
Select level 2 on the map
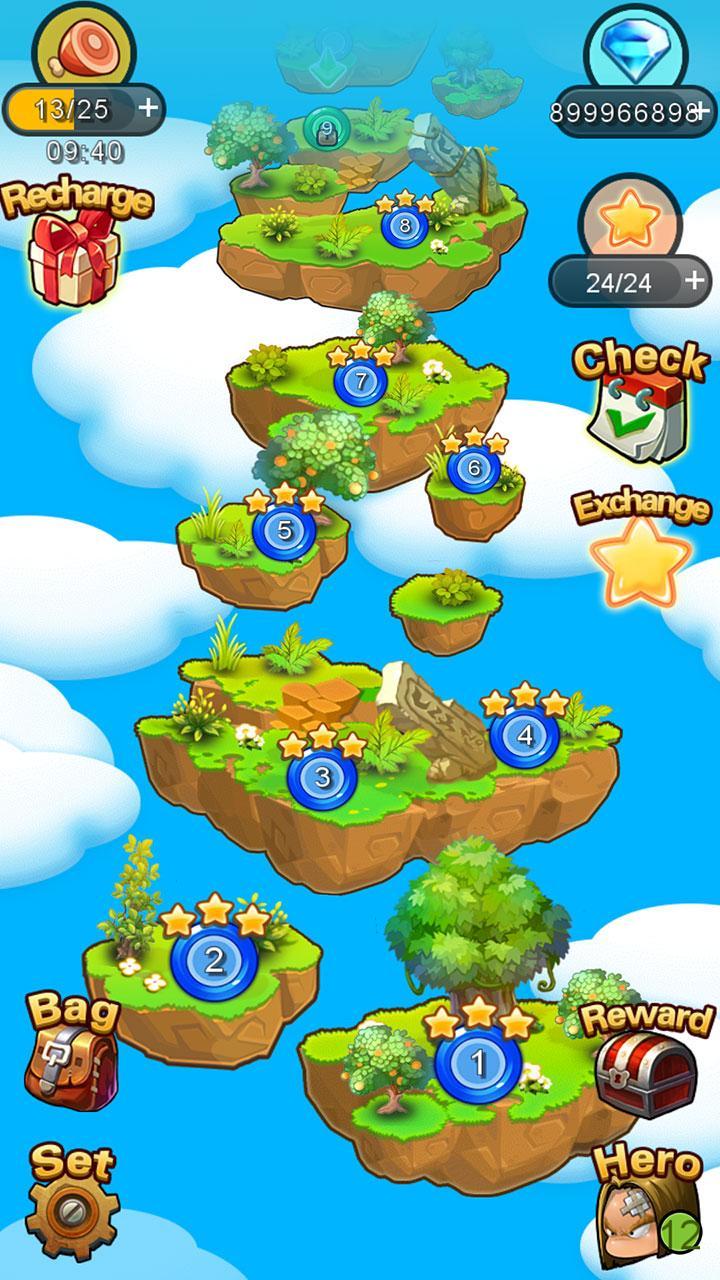[214, 961]
